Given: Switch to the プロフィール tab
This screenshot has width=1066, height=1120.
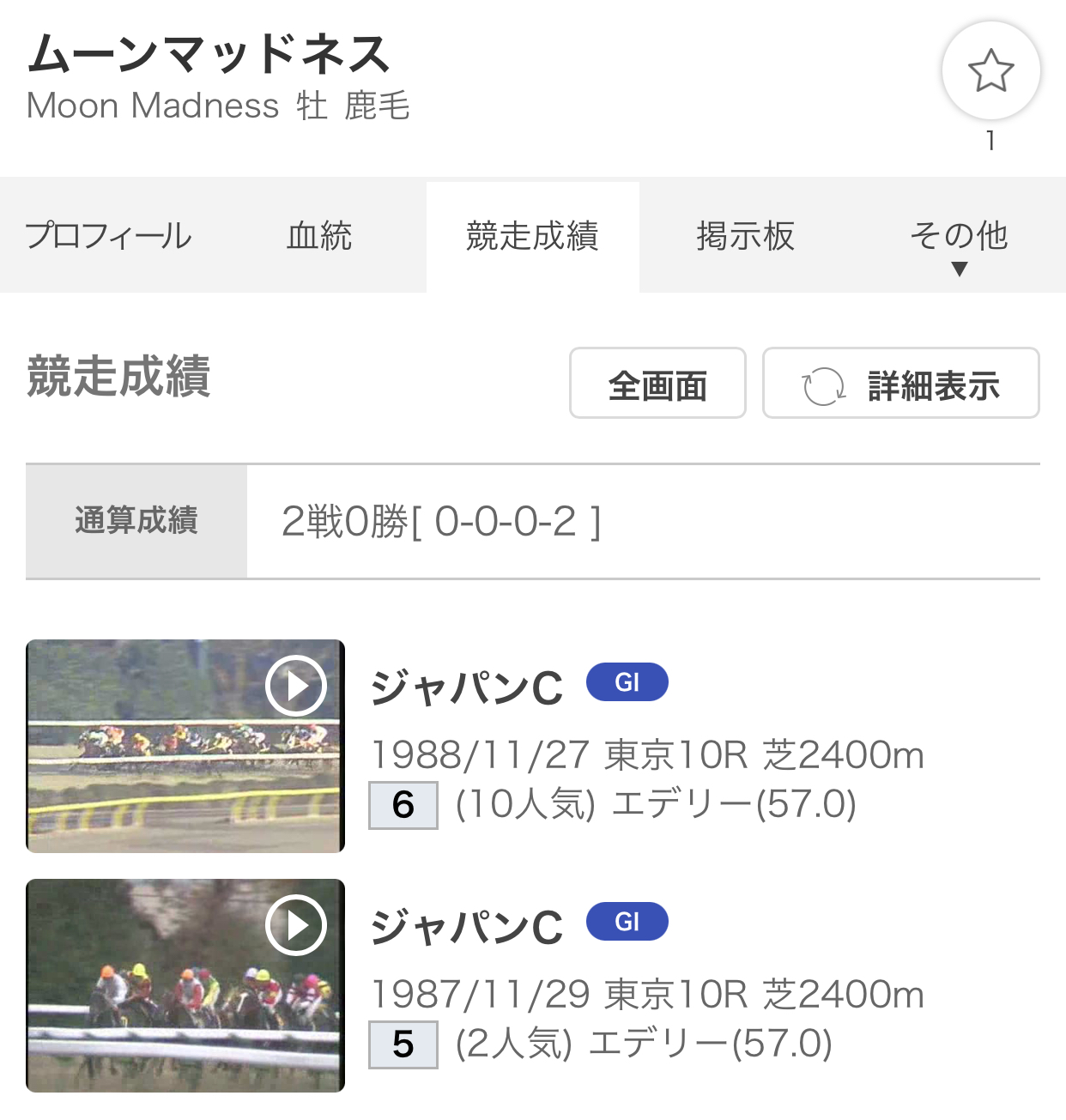Looking at the screenshot, I should coord(108,236).
